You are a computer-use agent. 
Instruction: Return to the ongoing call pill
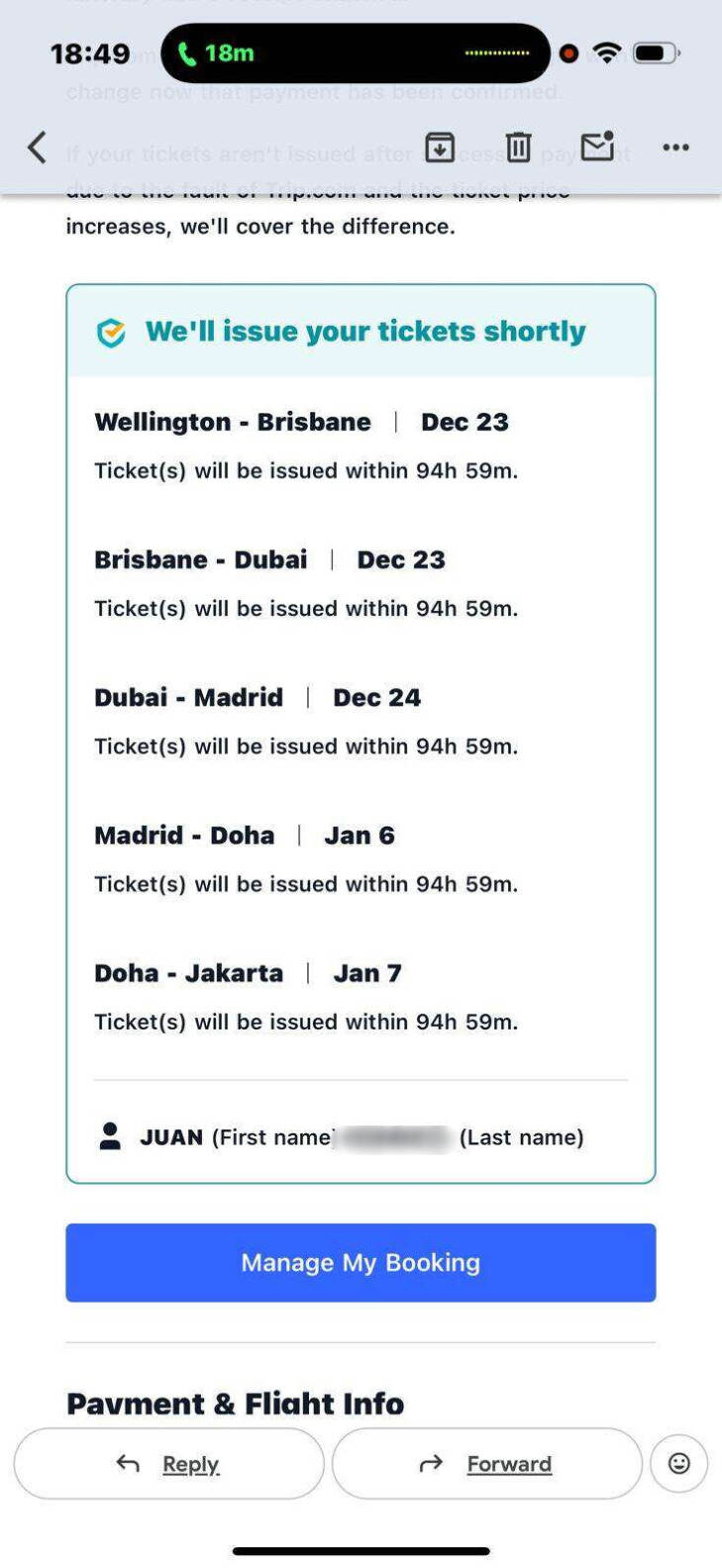coord(214,53)
